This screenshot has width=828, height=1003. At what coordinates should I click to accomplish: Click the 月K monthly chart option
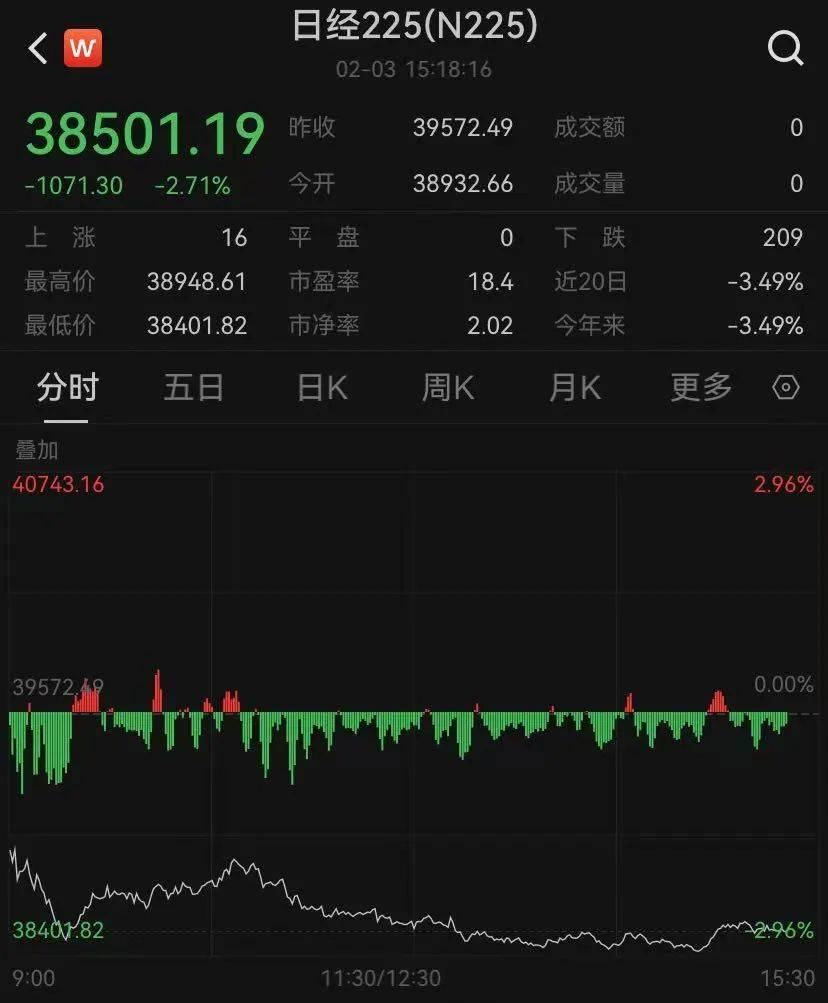573,387
